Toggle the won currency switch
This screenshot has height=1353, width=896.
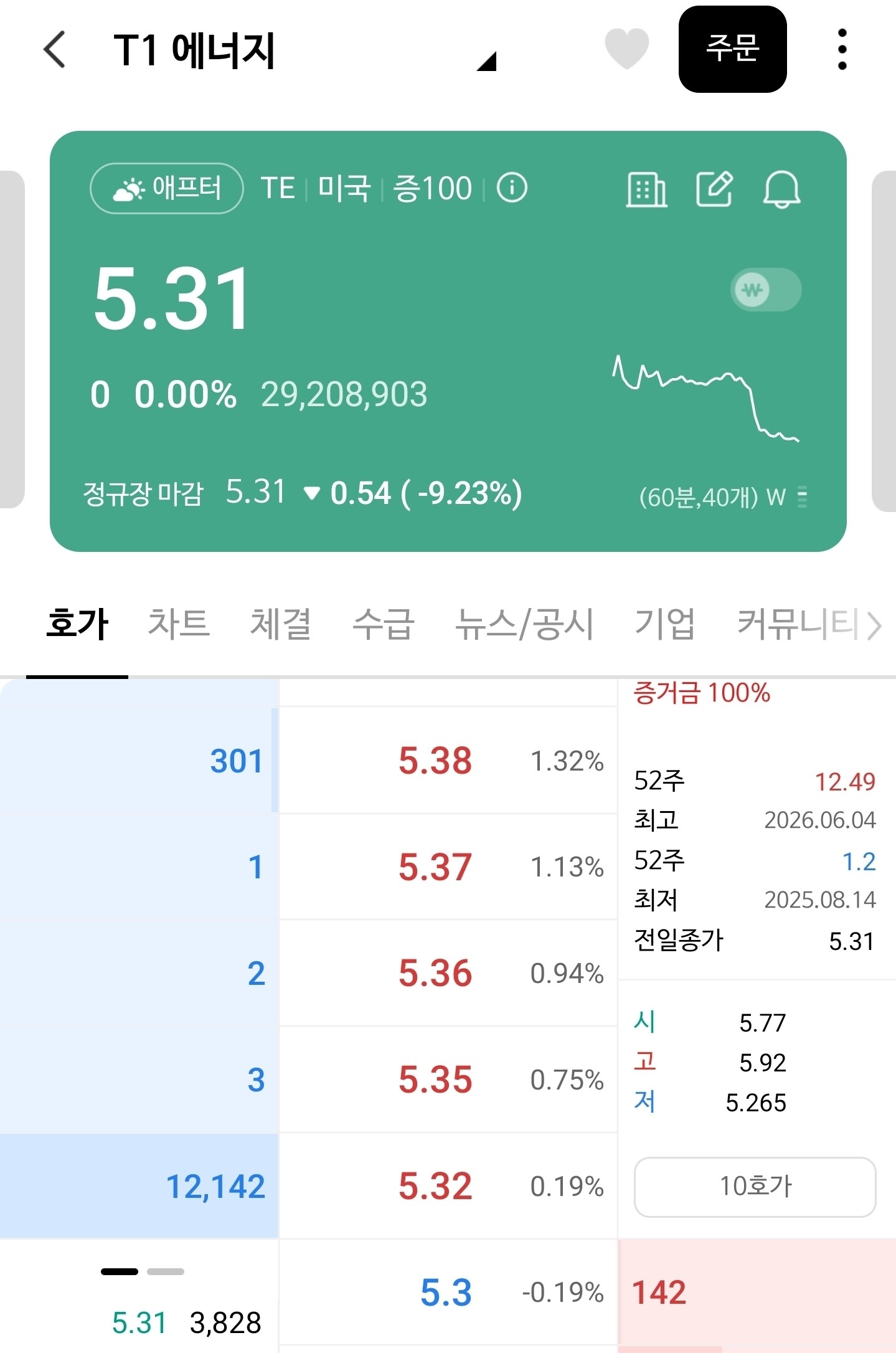[765, 290]
